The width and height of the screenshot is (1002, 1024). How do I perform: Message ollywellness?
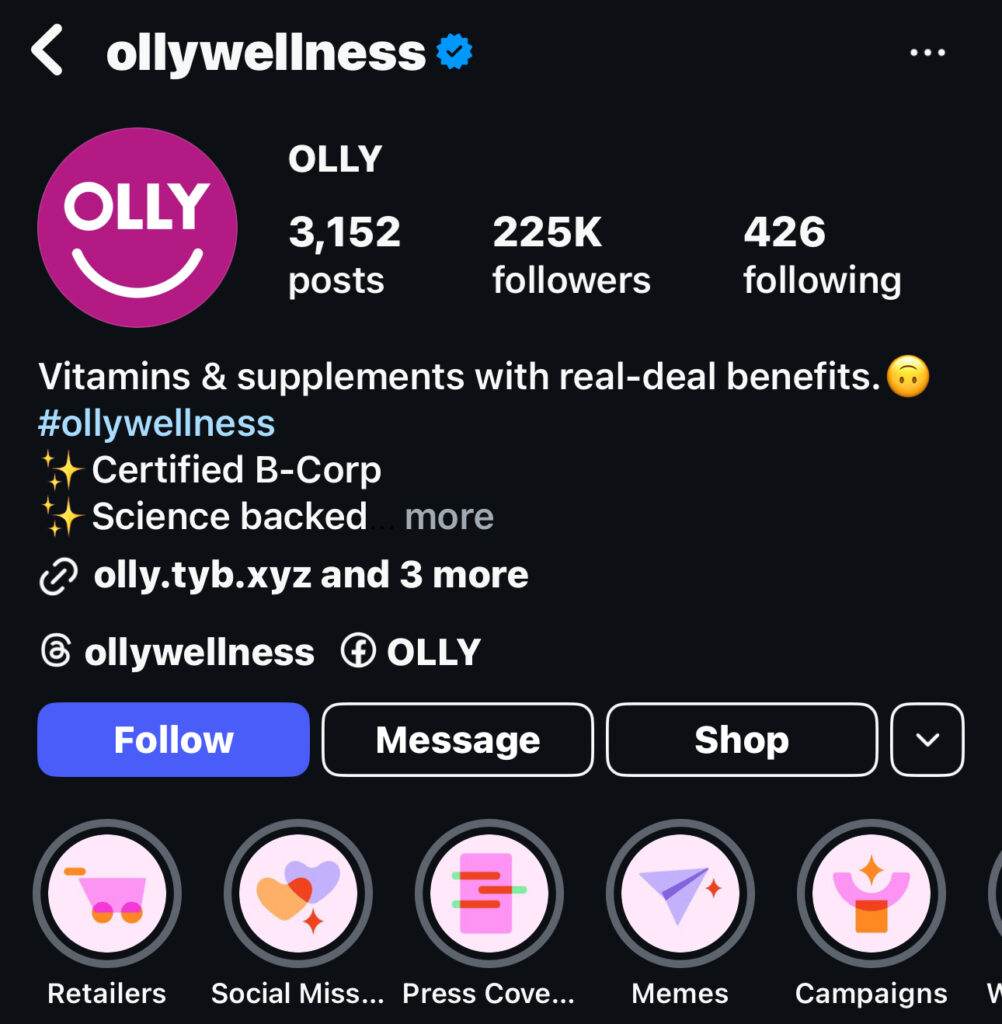coord(457,740)
